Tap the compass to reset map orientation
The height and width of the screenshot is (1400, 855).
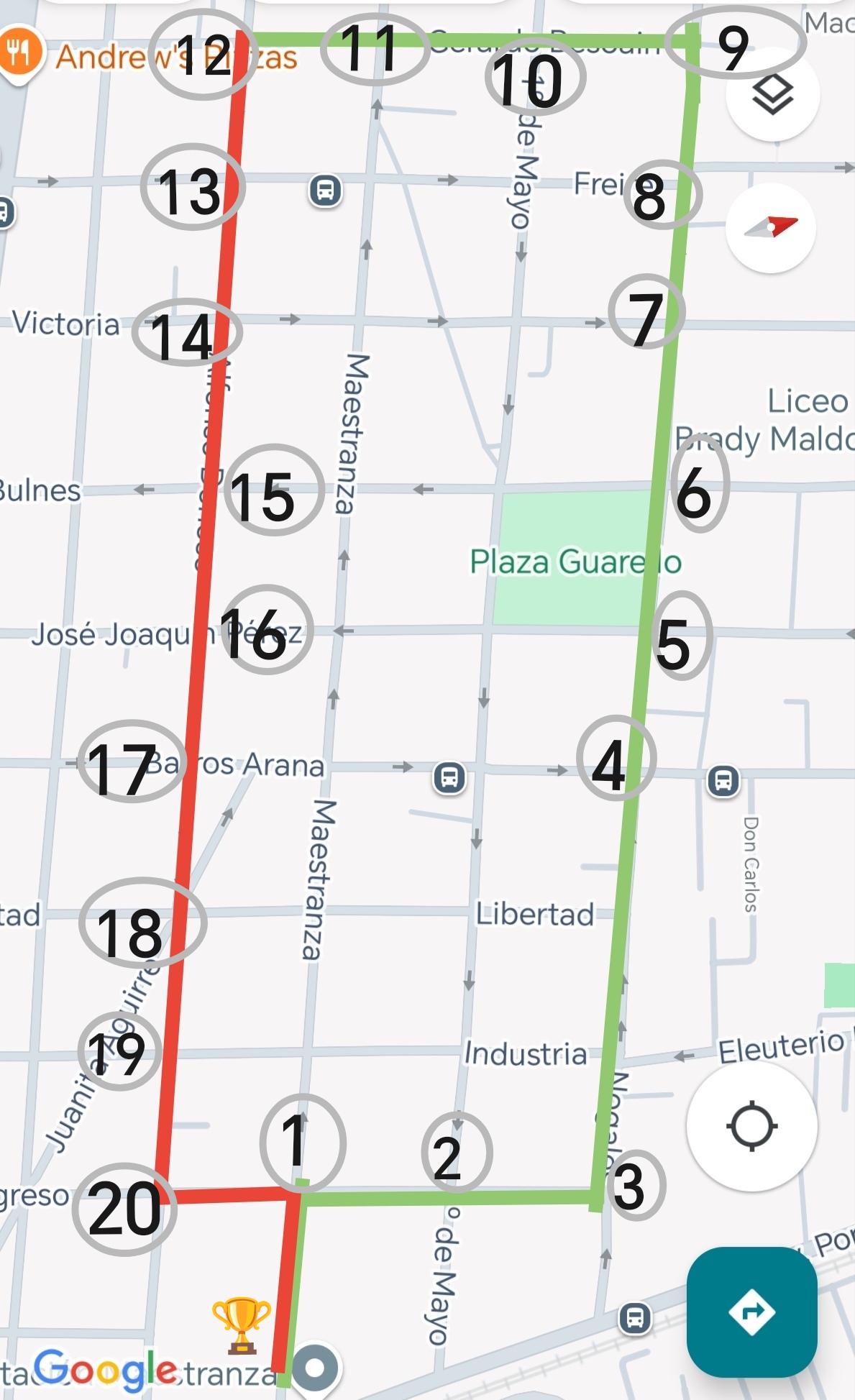[x=770, y=228]
